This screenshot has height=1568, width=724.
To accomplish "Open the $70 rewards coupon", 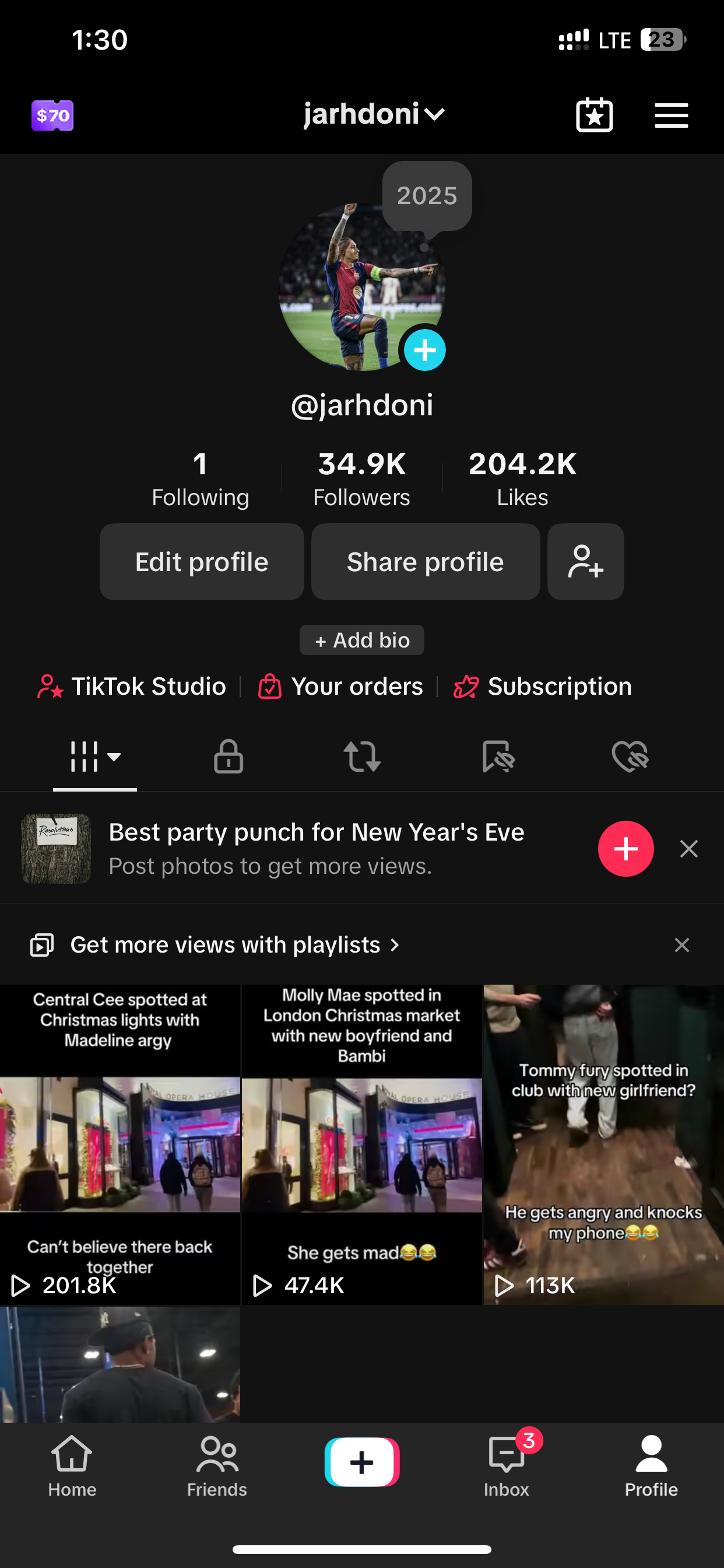I will tap(52, 115).
